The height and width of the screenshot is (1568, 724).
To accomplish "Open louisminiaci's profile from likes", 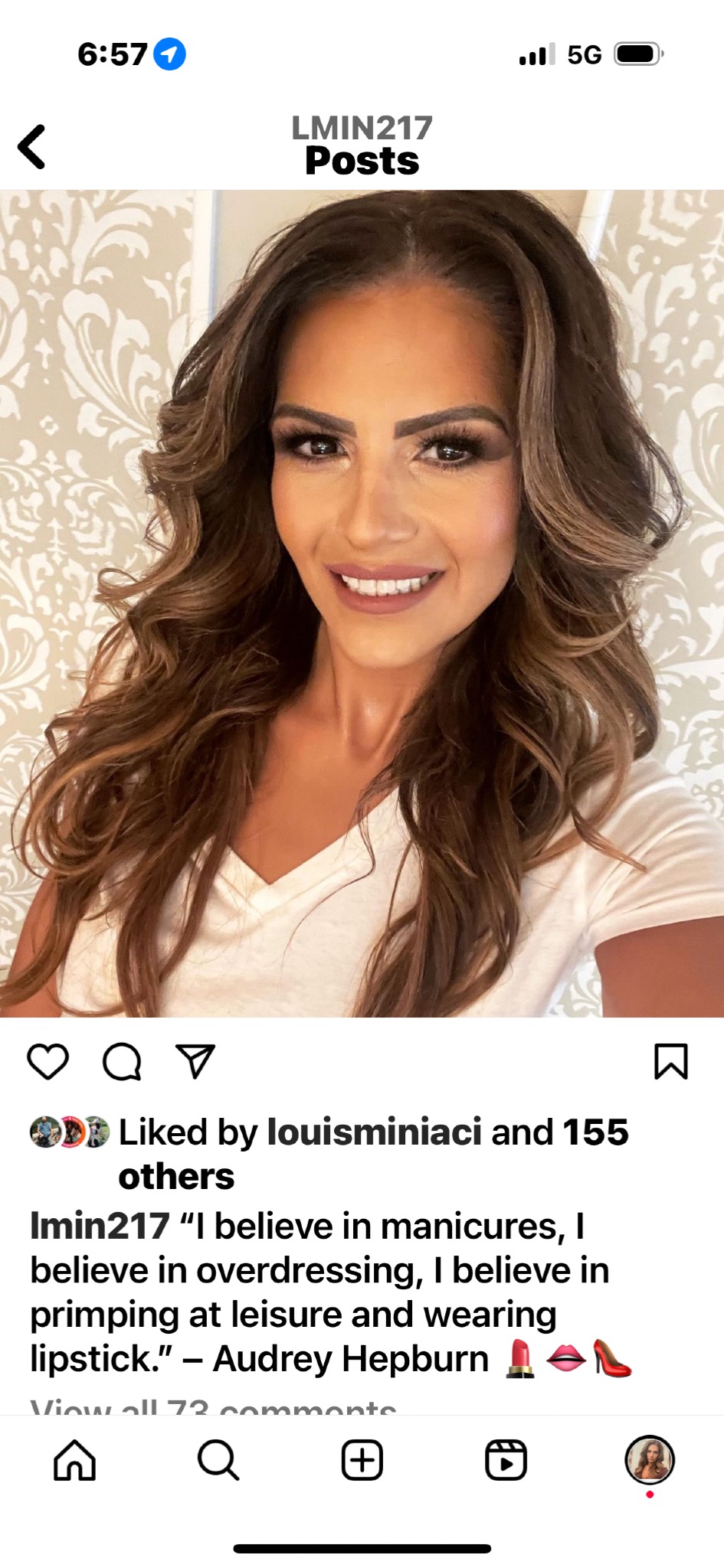I will pyautogui.click(x=374, y=1132).
